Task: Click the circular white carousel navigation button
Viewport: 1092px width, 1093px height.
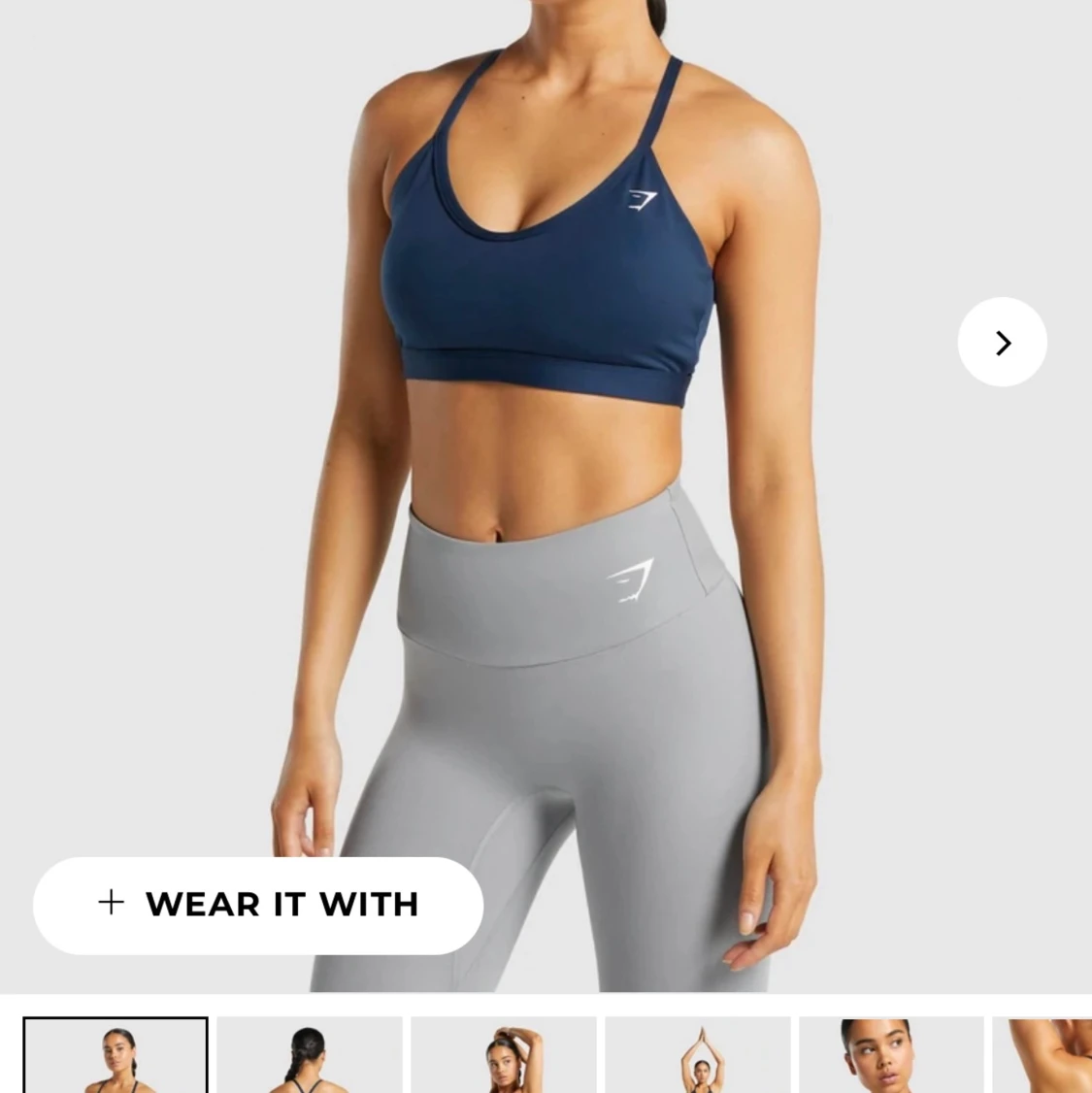Action: pos(1002,342)
